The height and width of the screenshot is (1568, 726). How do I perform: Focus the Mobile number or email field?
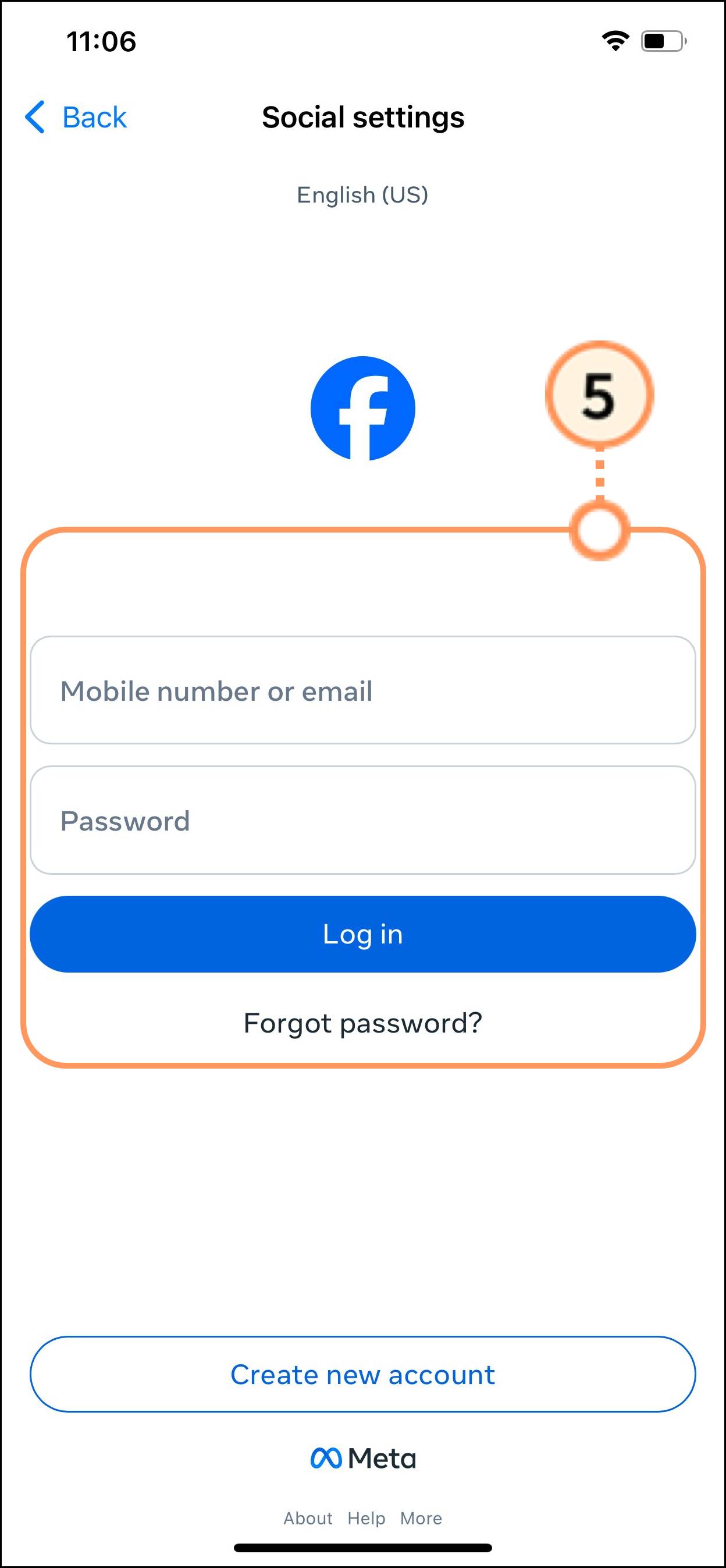[x=362, y=690]
